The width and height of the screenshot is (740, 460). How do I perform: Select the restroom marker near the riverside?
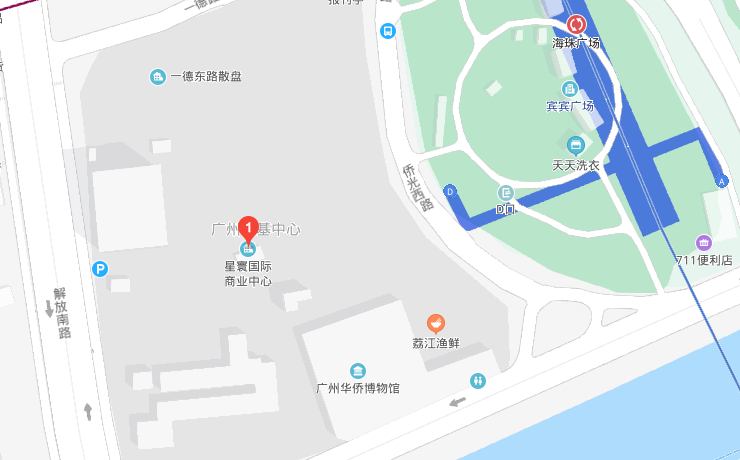point(479,381)
